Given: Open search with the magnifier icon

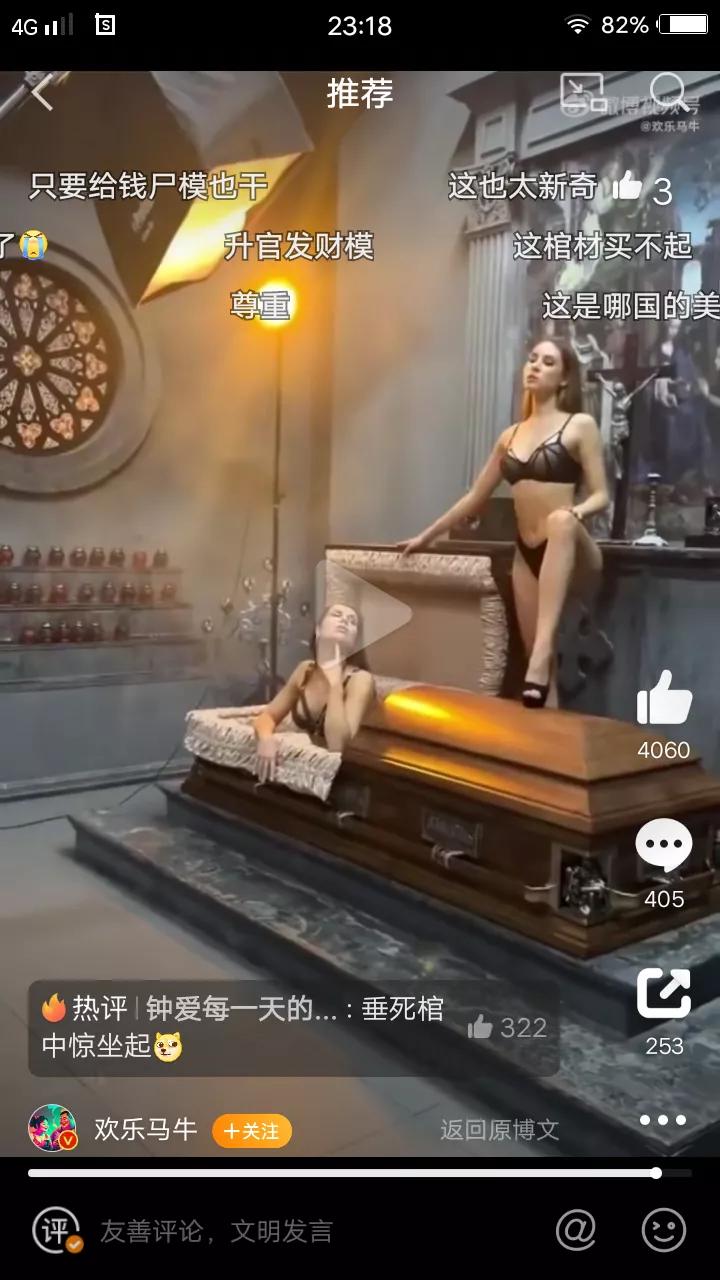Looking at the screenshot, I should (x=668, y=93).
